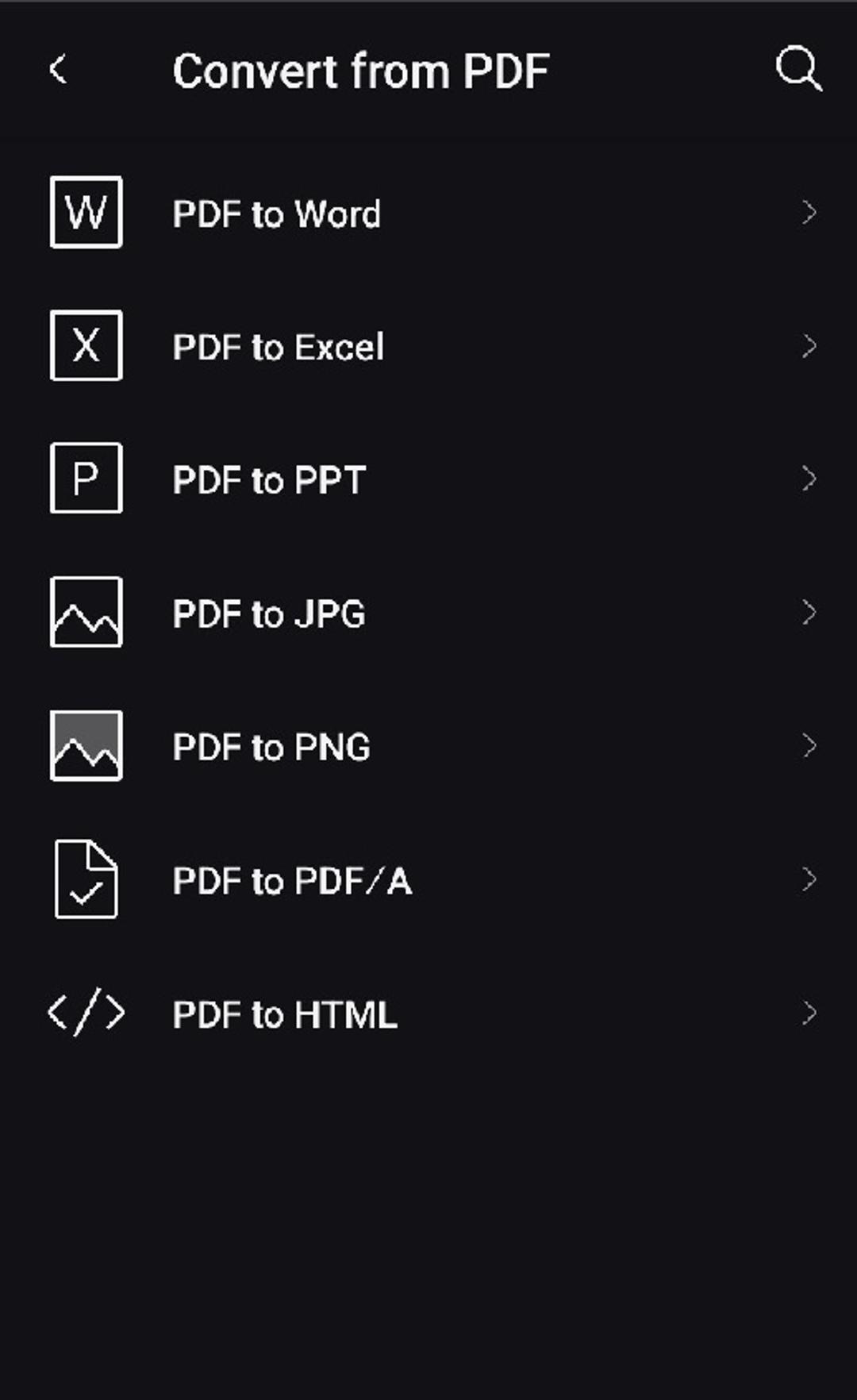Click the chevron for PDF to JPG
Viewport: 857px width, 1400px height.
pos(809,612)
